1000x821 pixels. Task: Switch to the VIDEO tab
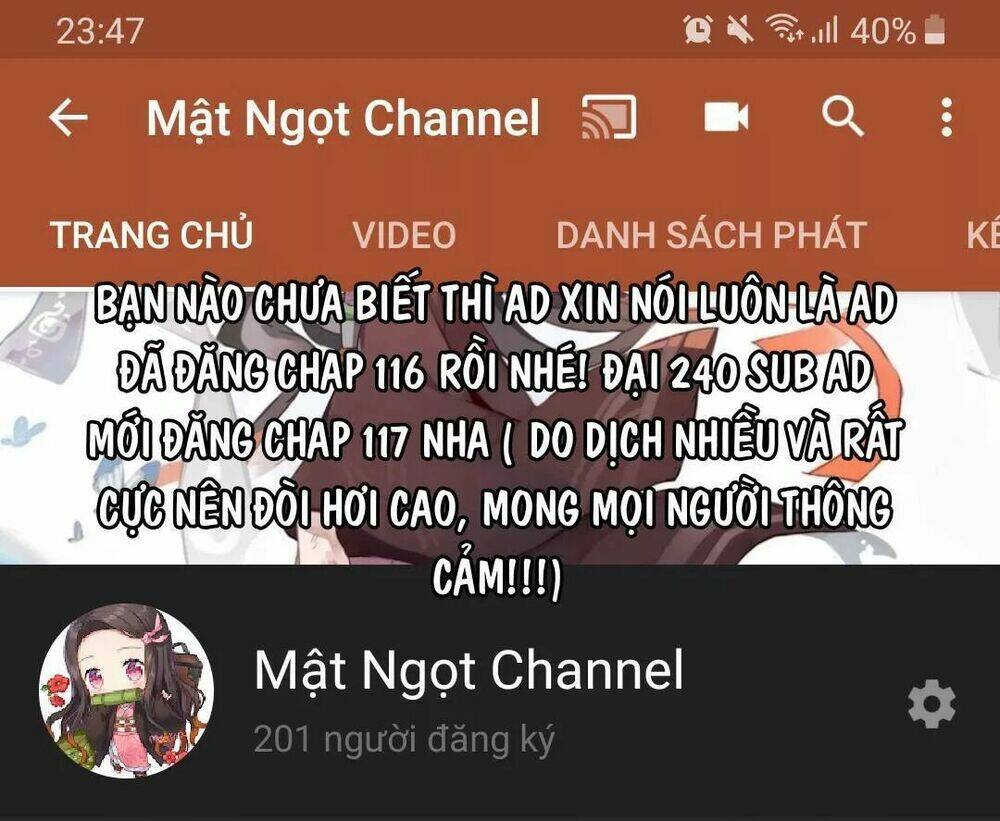point(404,235)
